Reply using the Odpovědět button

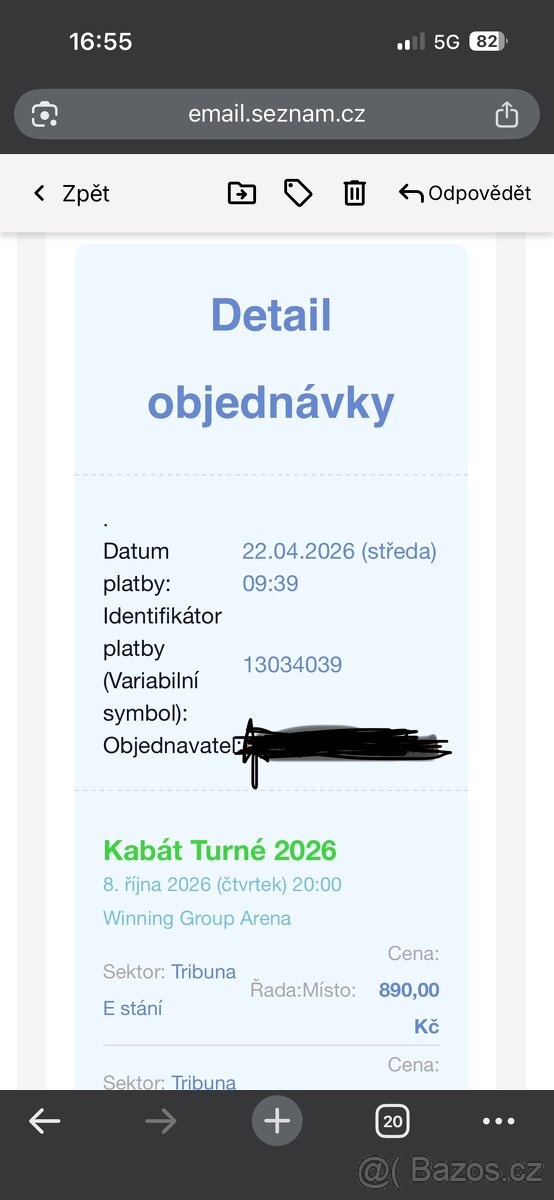(x=465, y=193)
